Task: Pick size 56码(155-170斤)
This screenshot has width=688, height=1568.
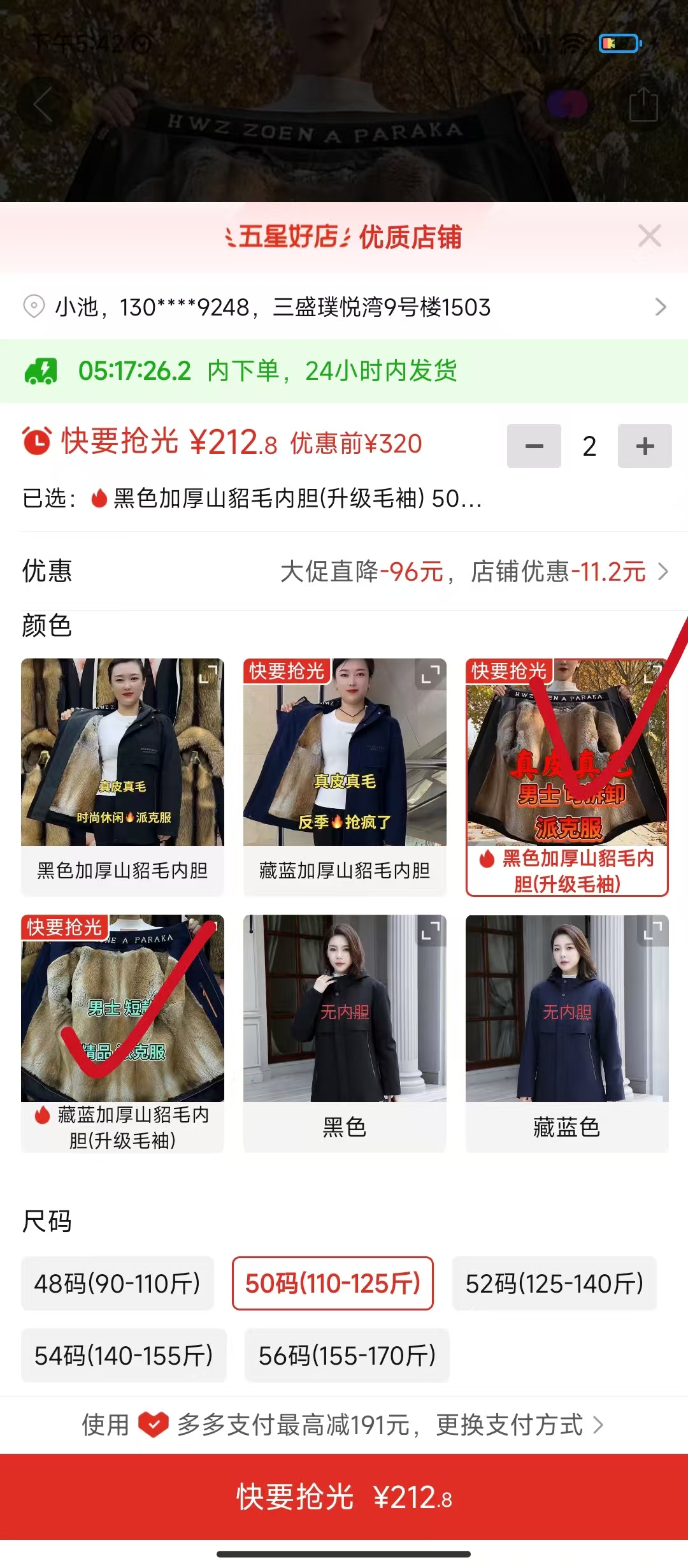Action: (x=347, y=1355)
